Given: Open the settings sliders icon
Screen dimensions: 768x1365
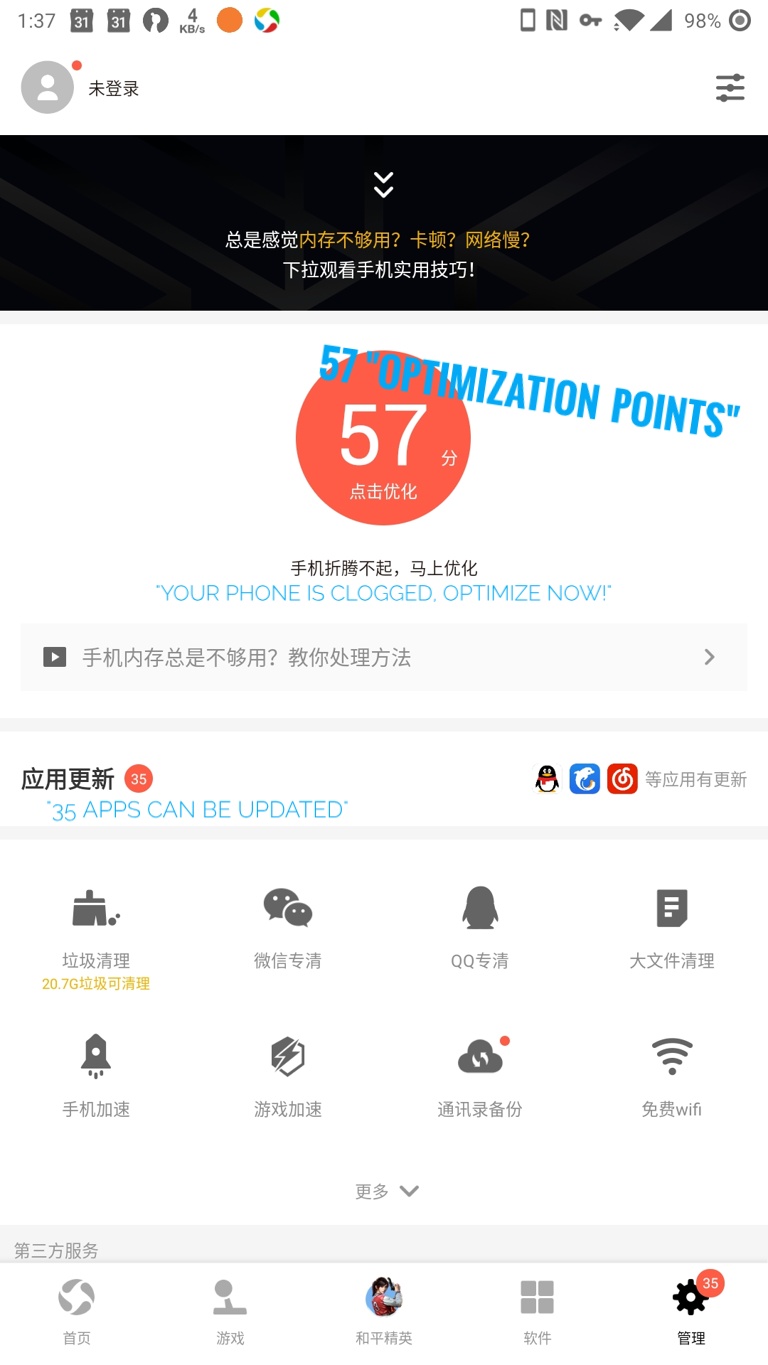Looking at the screenshot, I should tap(730, 88).
